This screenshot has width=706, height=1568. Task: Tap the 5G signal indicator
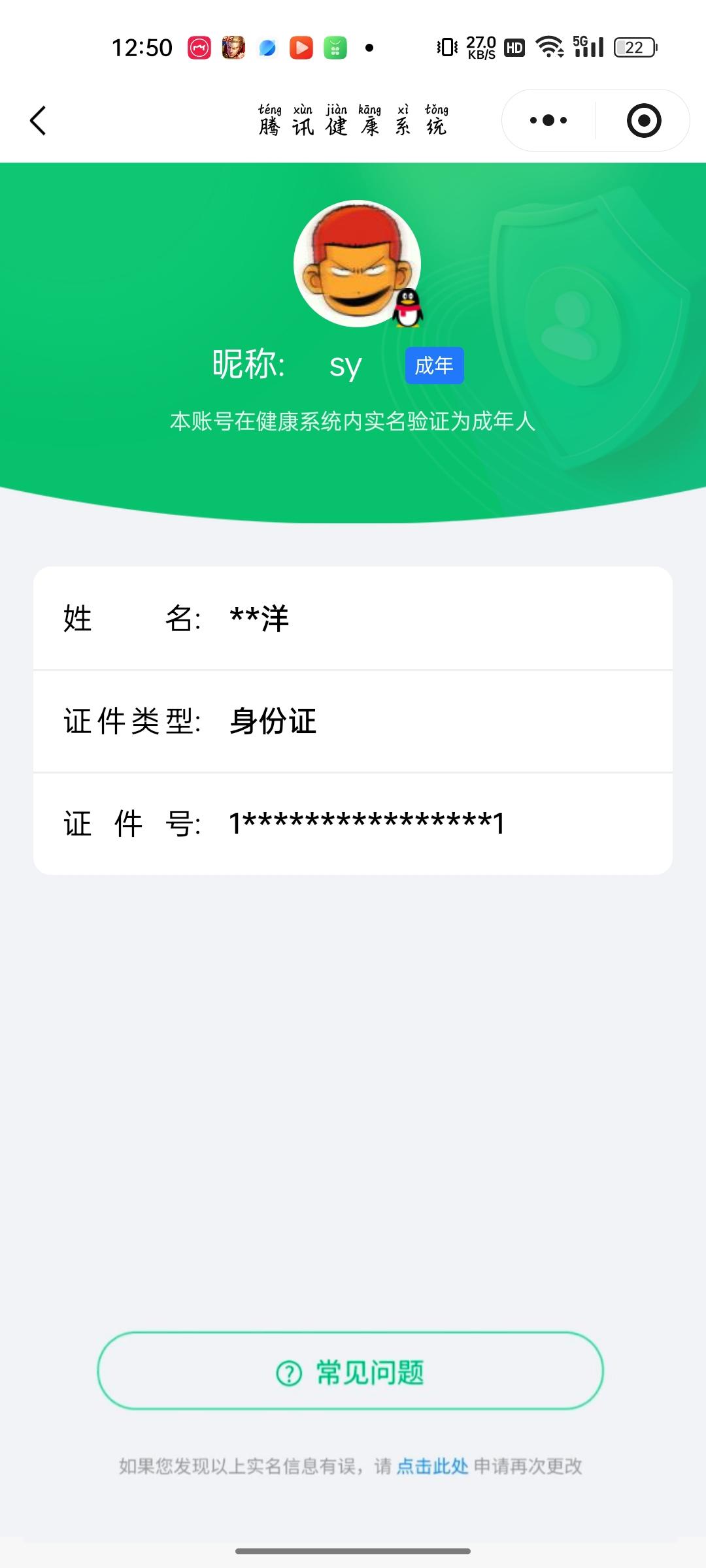(x=586, y=46)
